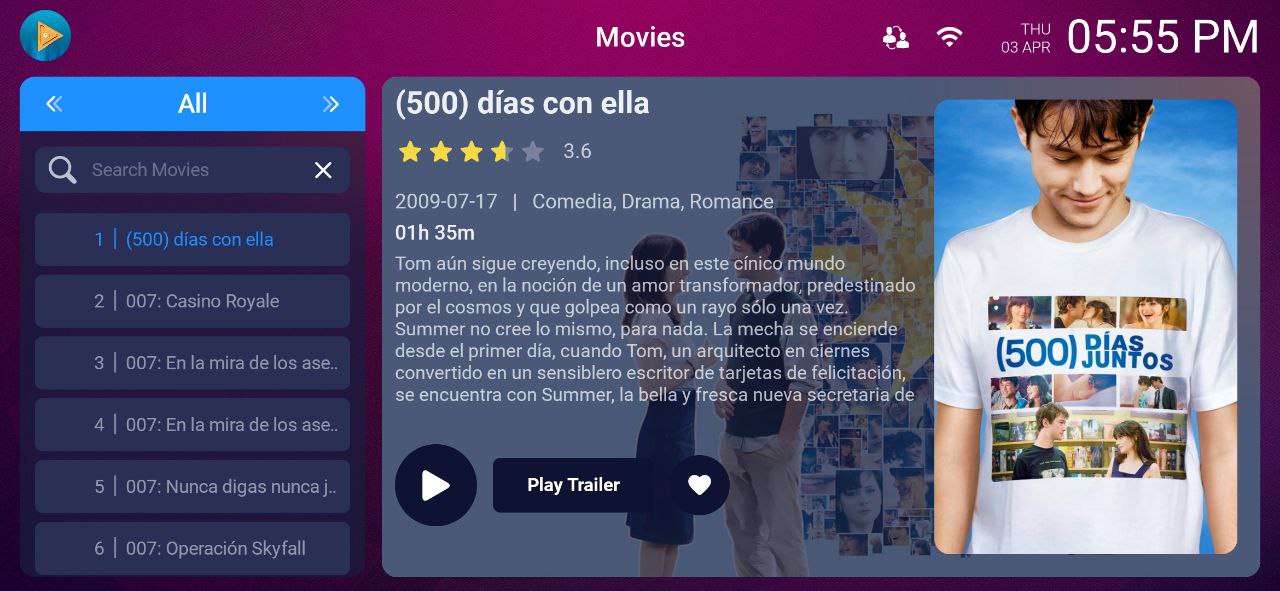
Task: Tap the app logo in top corner
Action: (45, 36)
